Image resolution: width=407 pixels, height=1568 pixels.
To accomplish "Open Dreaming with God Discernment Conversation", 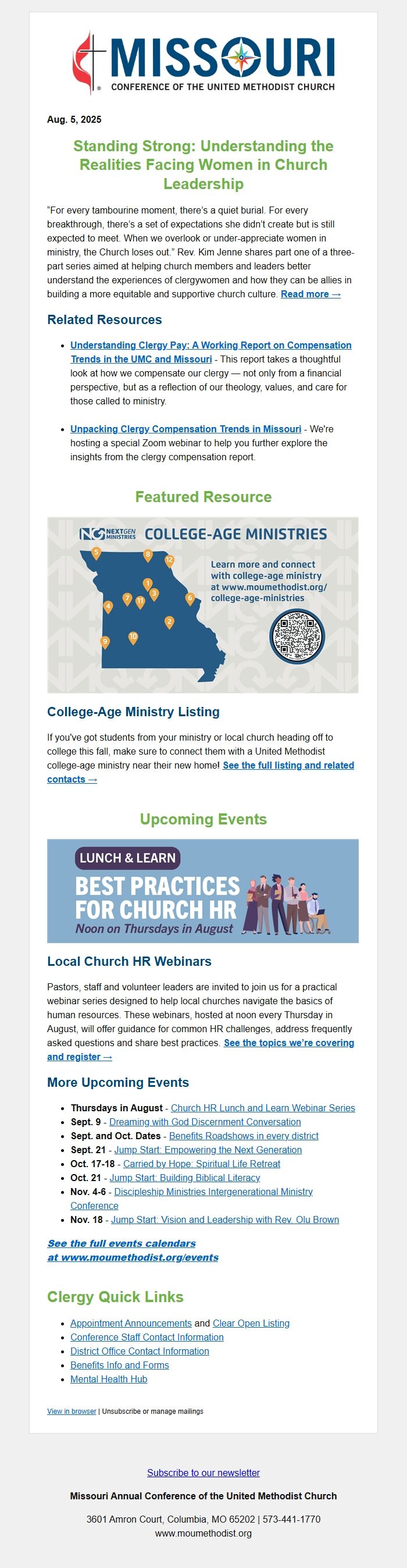I will point(205,1122).
